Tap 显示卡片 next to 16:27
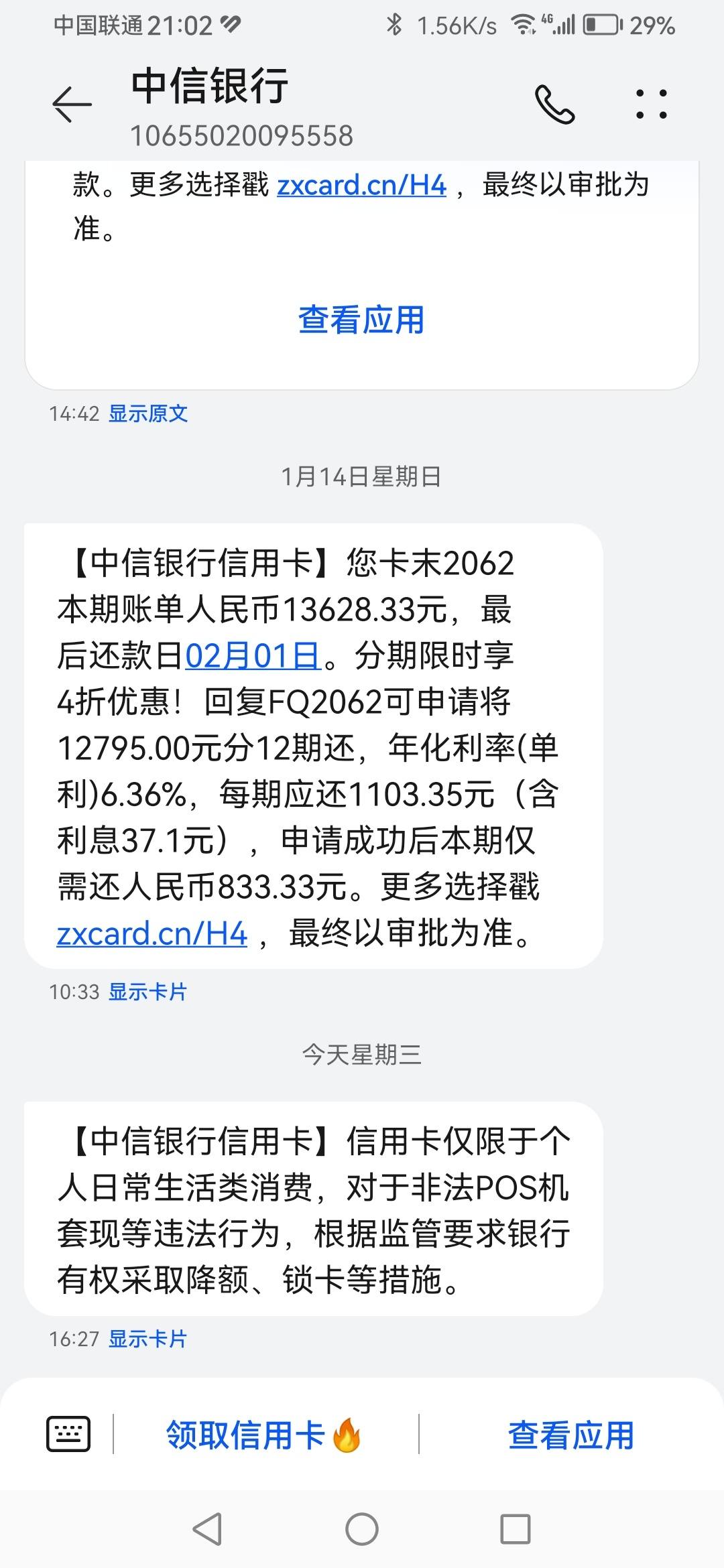Viewport: 724px width, 1568px height. 147,1339
